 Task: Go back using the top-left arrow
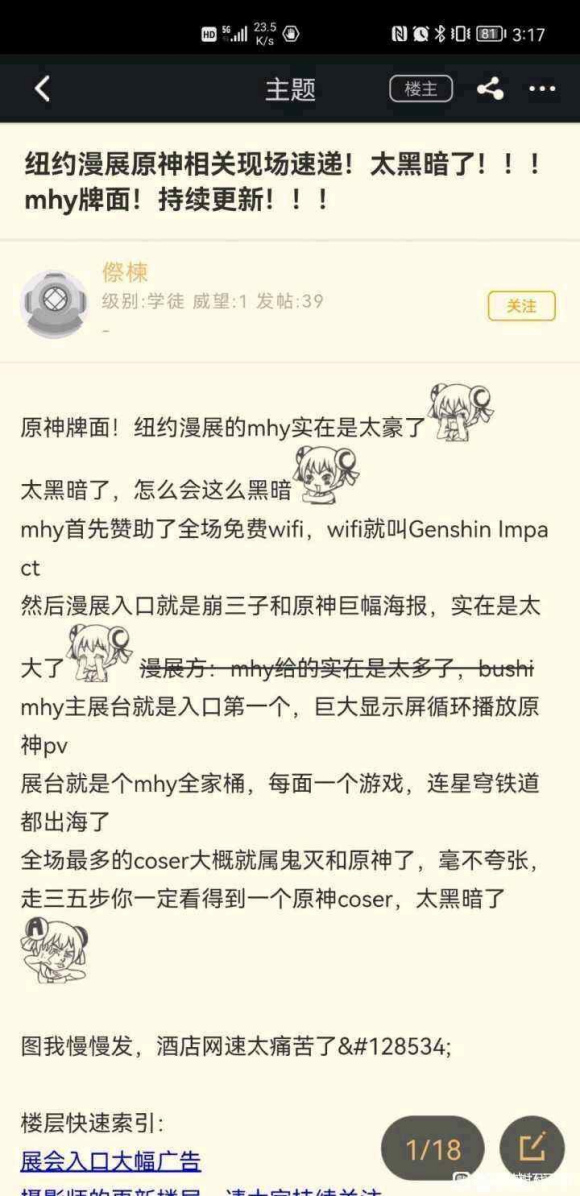pos(42,89)
